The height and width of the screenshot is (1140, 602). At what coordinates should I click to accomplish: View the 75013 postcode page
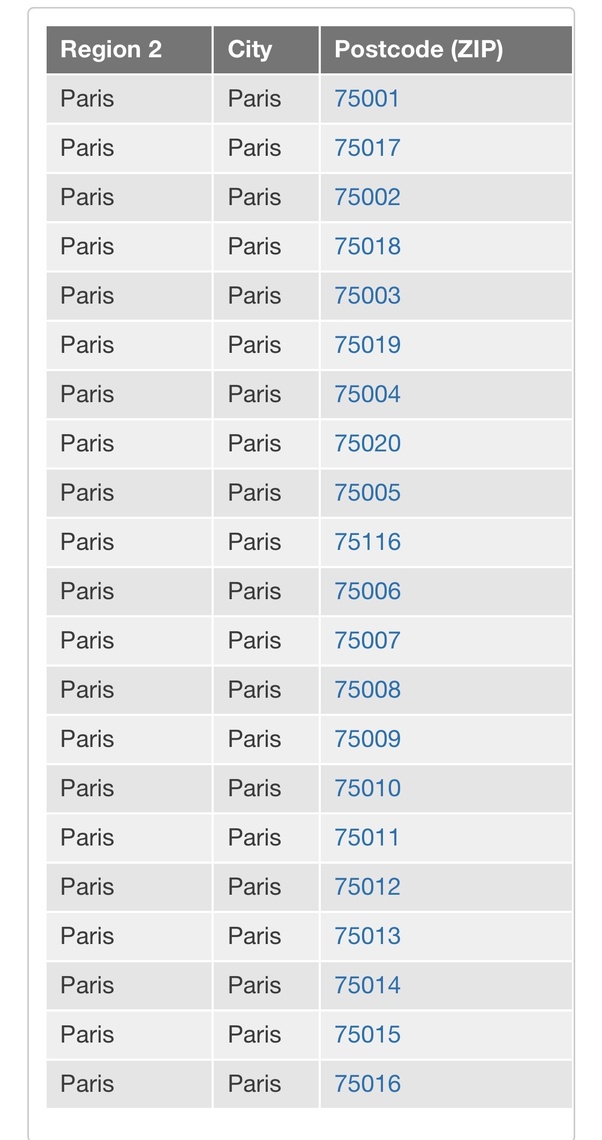click(x=367, y=936)
